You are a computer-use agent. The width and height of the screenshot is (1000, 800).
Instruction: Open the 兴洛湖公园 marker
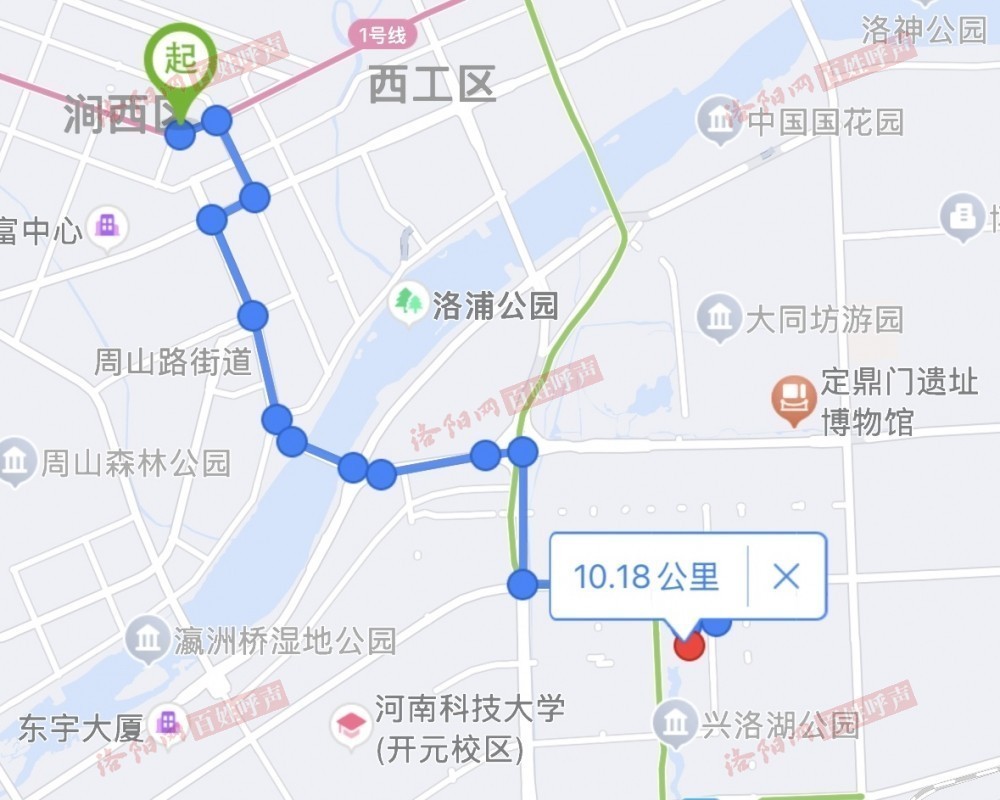point(674,722)
